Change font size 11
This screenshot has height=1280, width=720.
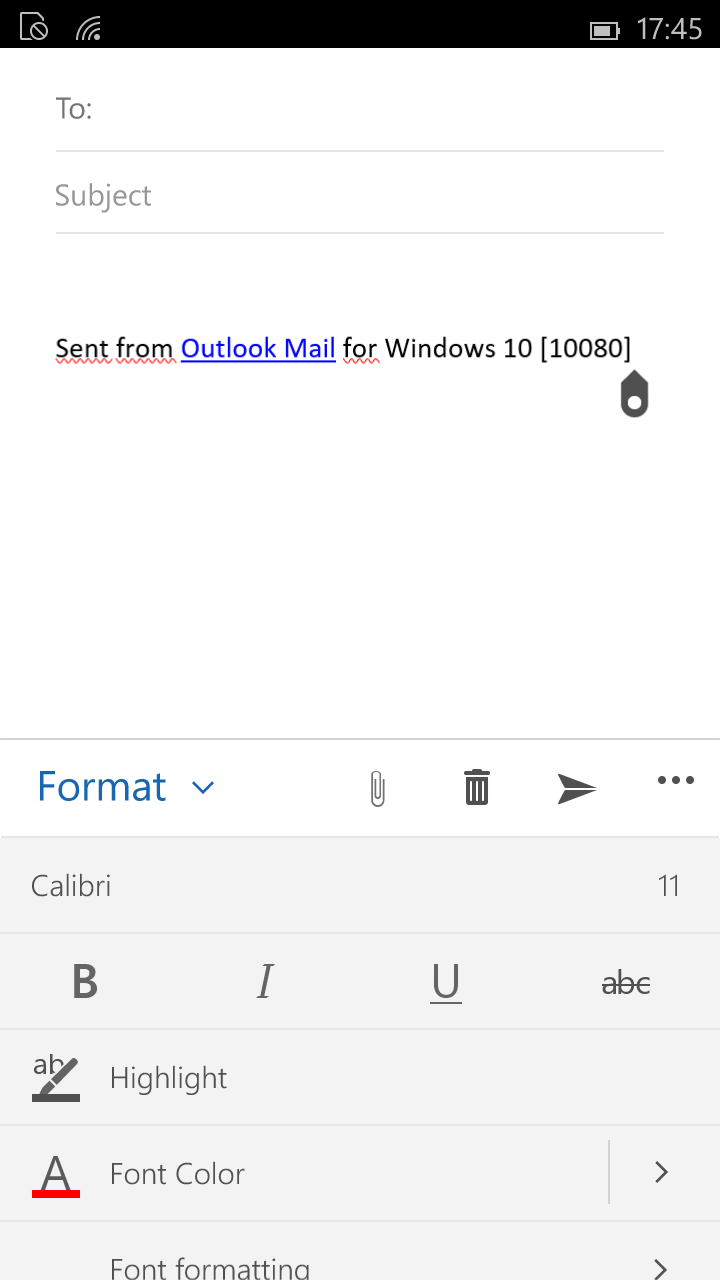[x=669, y=885]
